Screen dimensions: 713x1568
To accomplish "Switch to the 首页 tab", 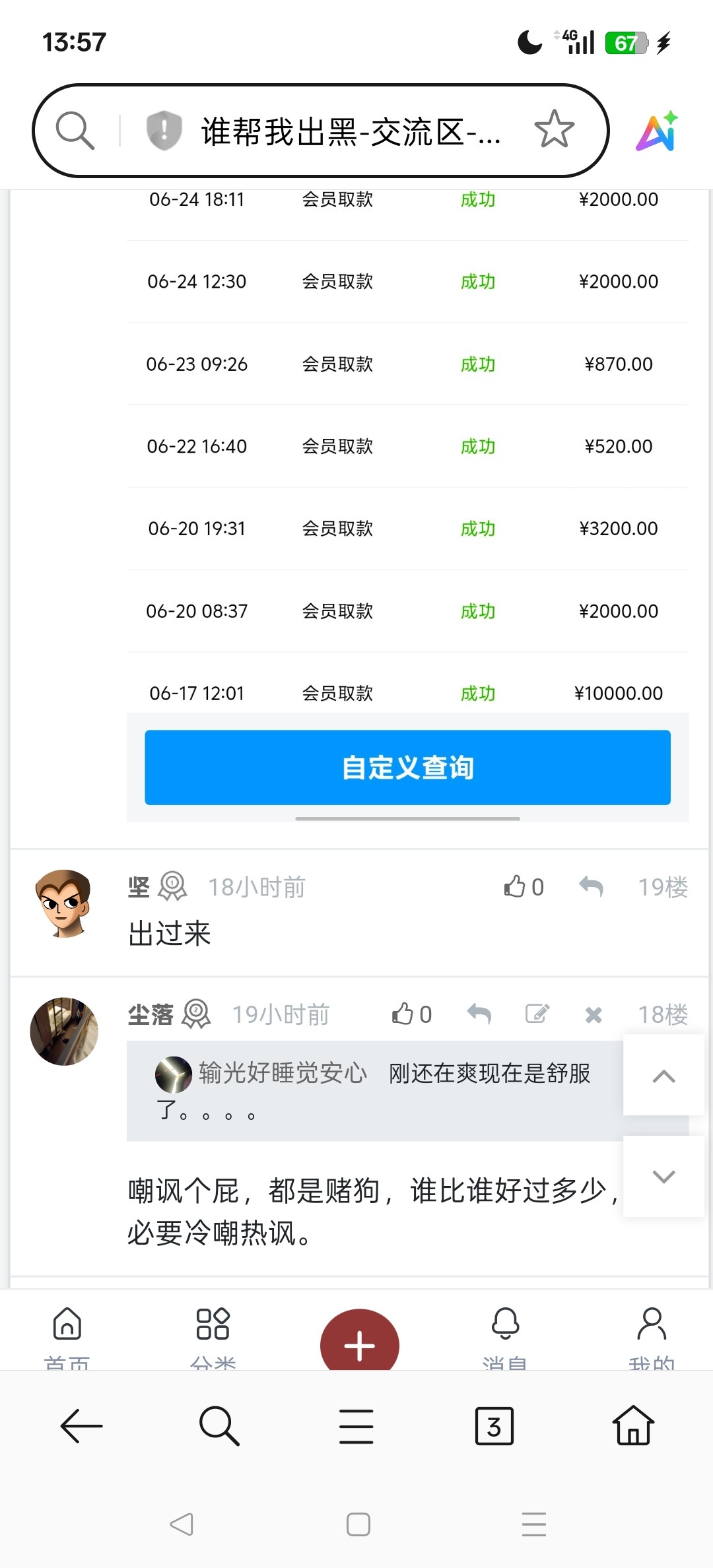I will coord(67,1333).
